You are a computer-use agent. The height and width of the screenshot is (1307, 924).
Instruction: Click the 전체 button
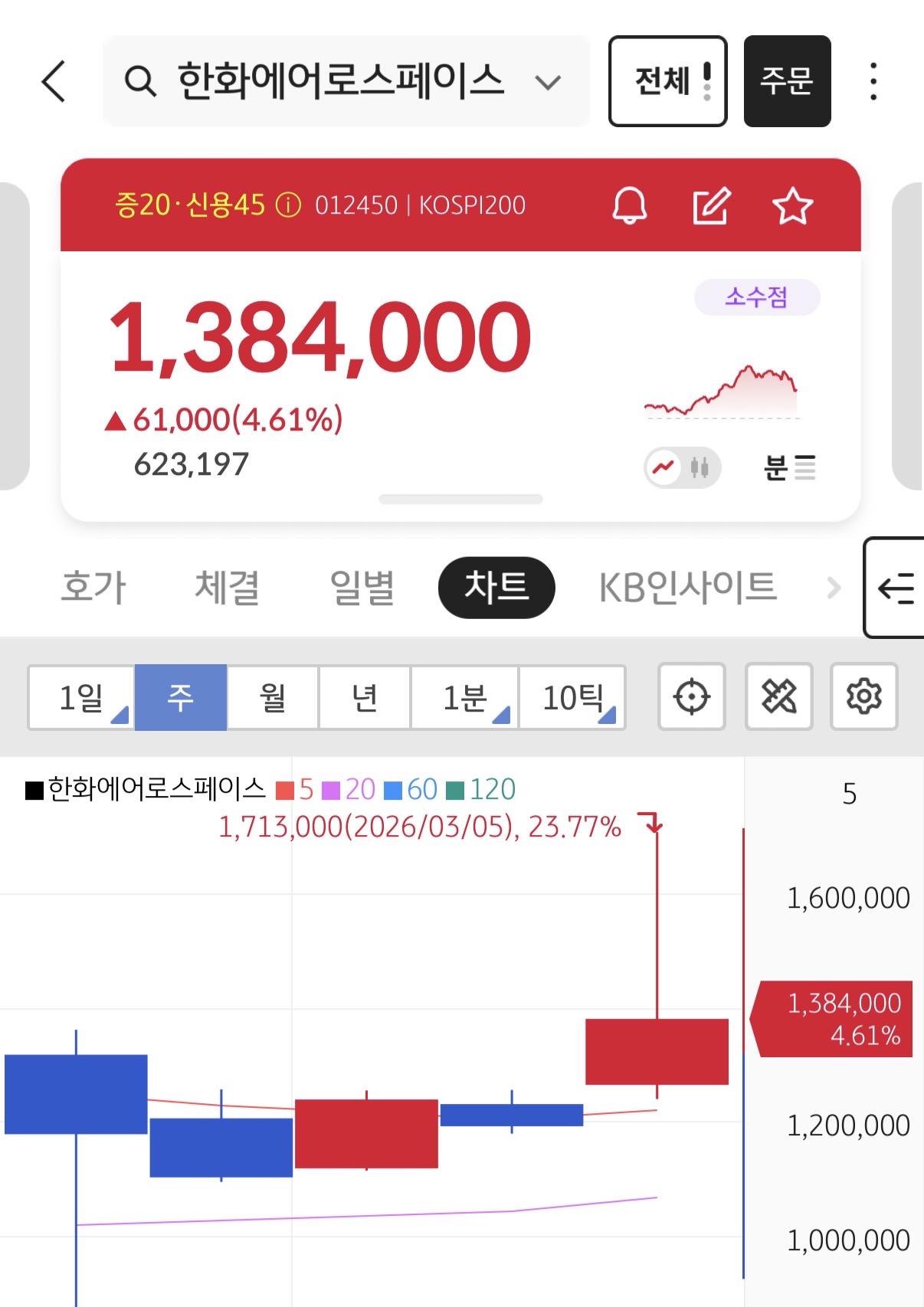(666, 80)
